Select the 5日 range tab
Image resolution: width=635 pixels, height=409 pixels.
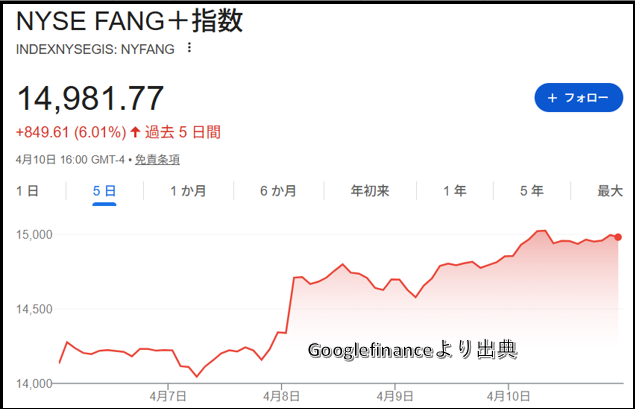pyautogui.click(x=104, y=191)
